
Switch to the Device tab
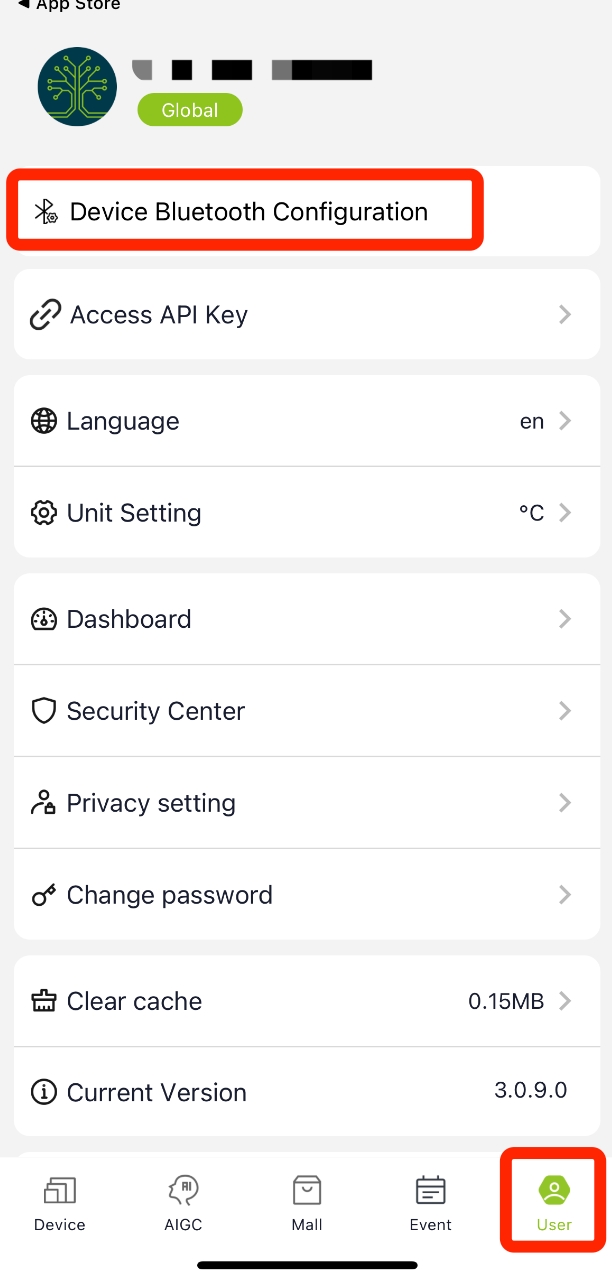point(60,1204)
